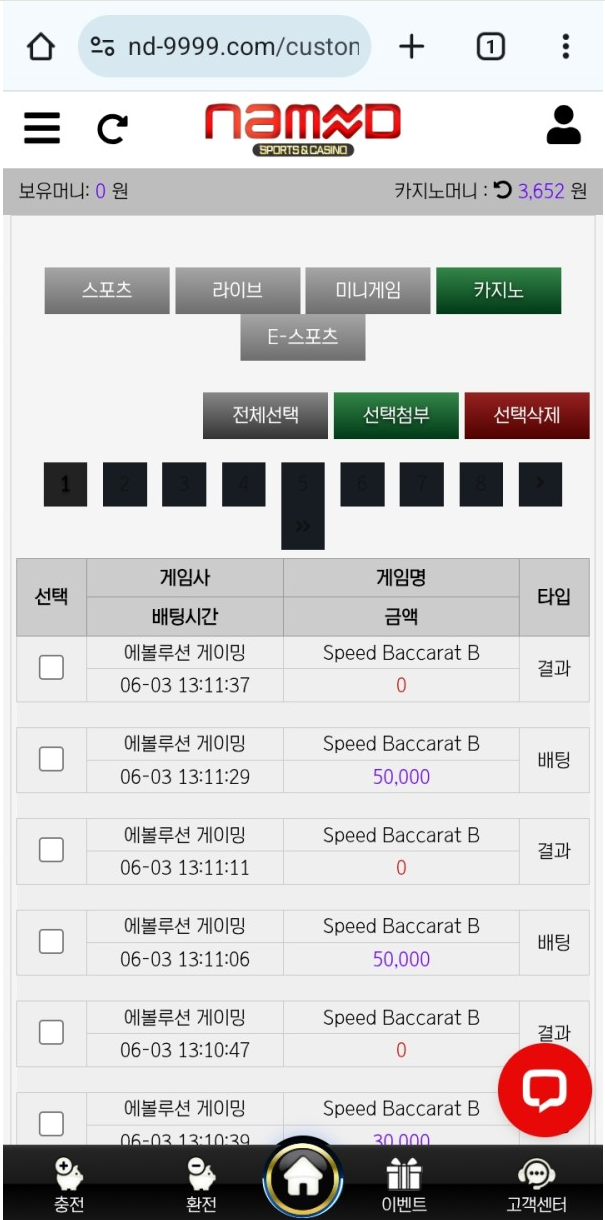The height and width of the screenshot is (1220, 605).
Task: Open 고객센터 support tab
Action: click(536, 1185)
